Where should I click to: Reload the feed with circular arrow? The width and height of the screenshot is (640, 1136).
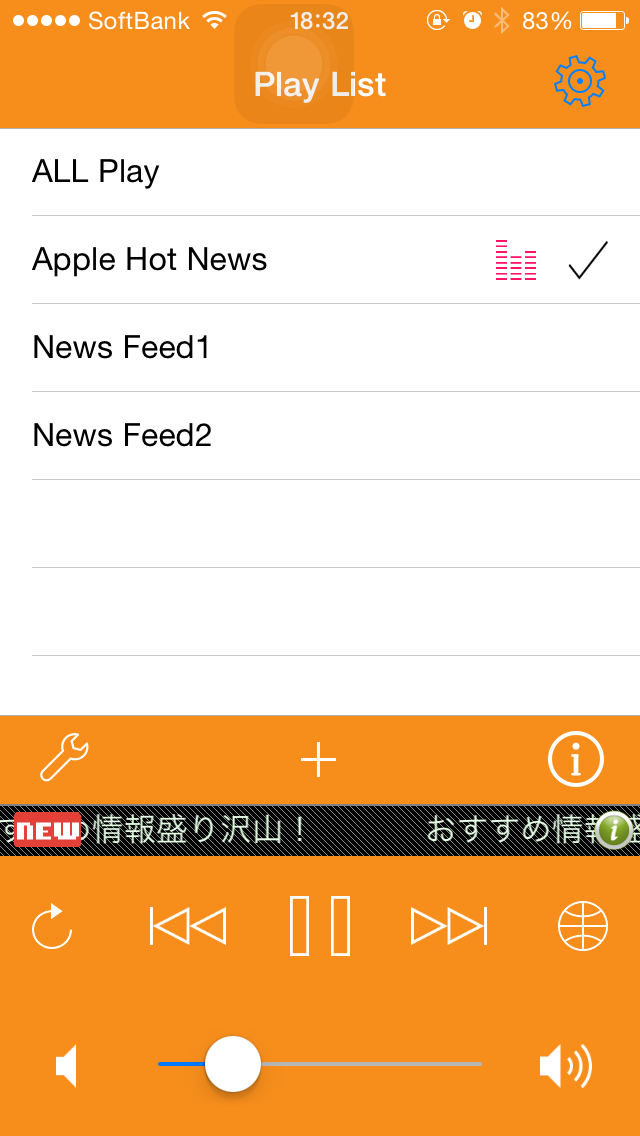pyautogui.click(x=52, y=927)
